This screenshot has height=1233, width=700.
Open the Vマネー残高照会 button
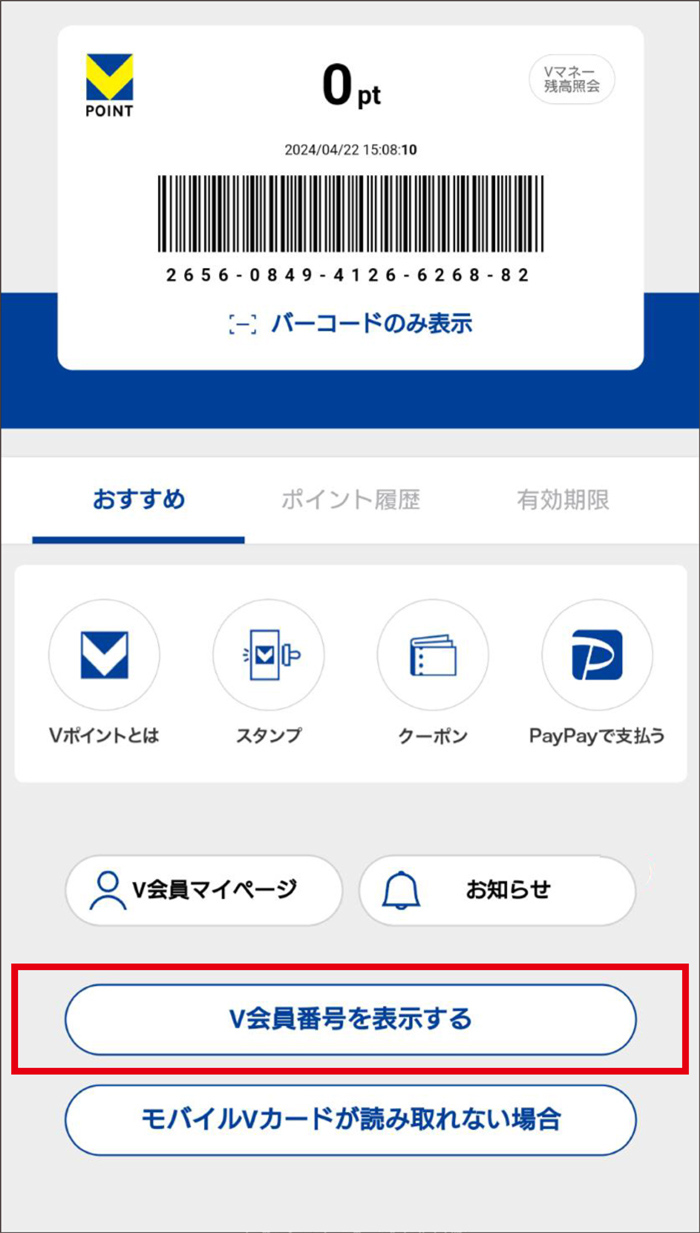(571, 80)
